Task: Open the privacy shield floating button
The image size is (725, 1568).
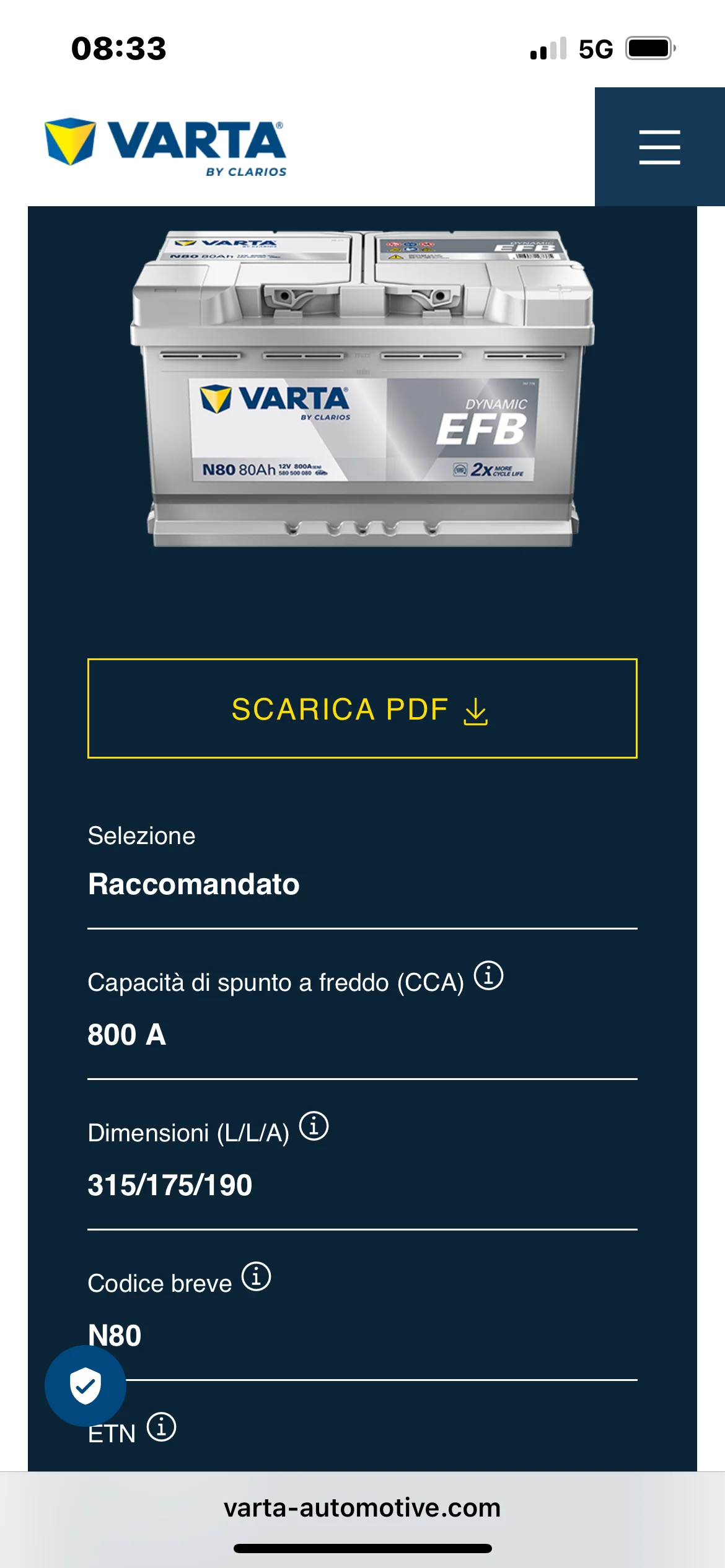Action: click(x=86, y=1386)
